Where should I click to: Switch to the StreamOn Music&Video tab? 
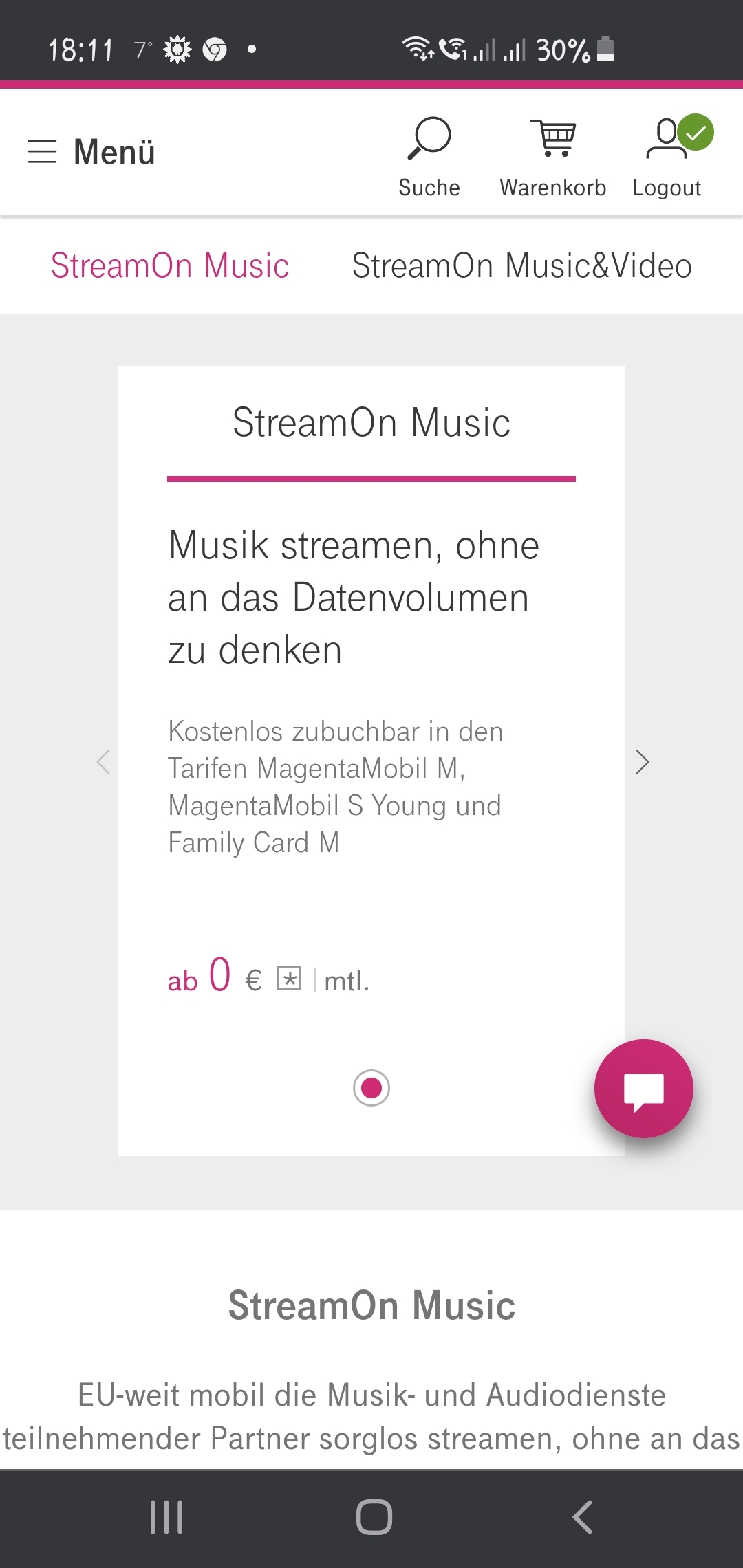point(522,266)
